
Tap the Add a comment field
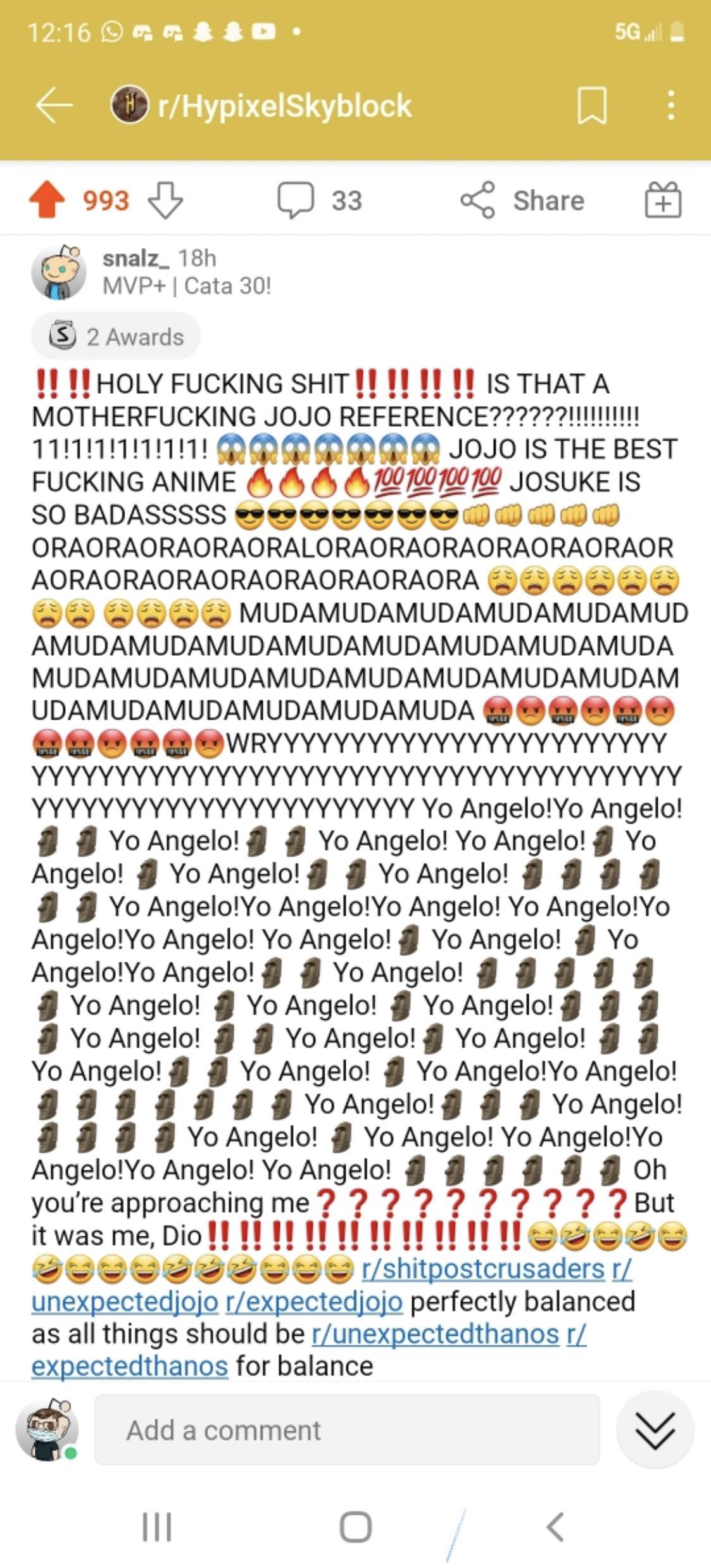pos(347,1430)
